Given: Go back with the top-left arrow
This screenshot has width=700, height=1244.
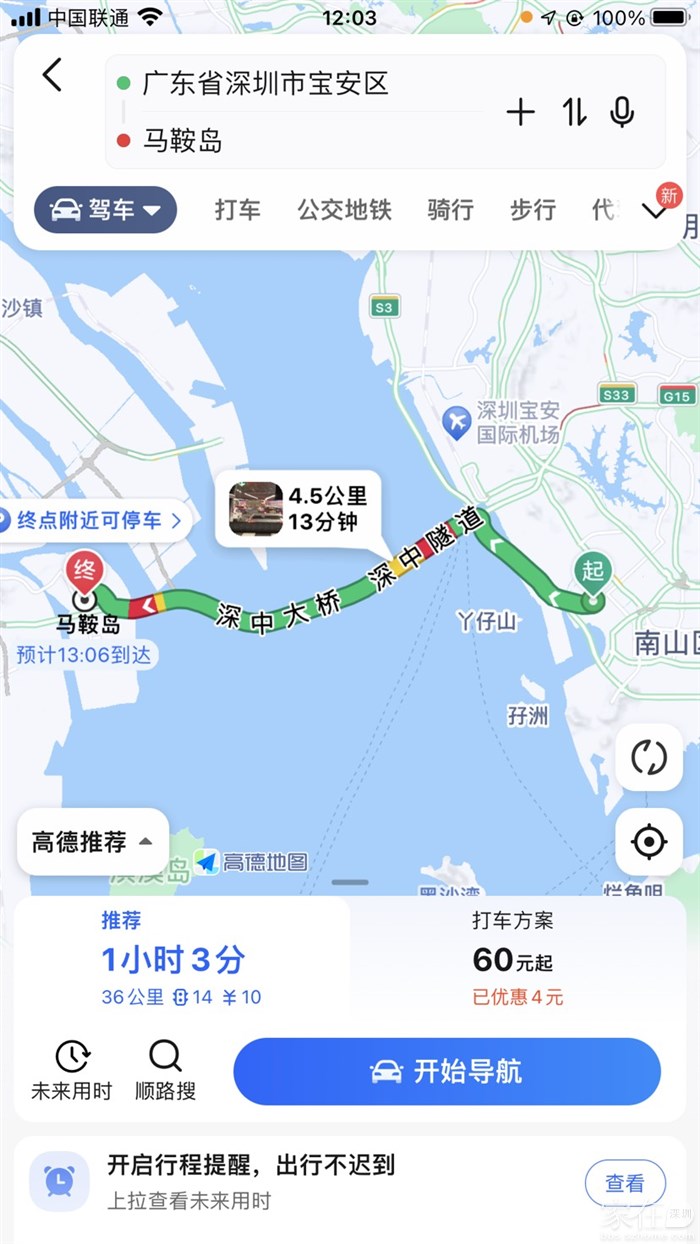Looking at the screenshot, I should pyautogui.click(x=53, y=76).
